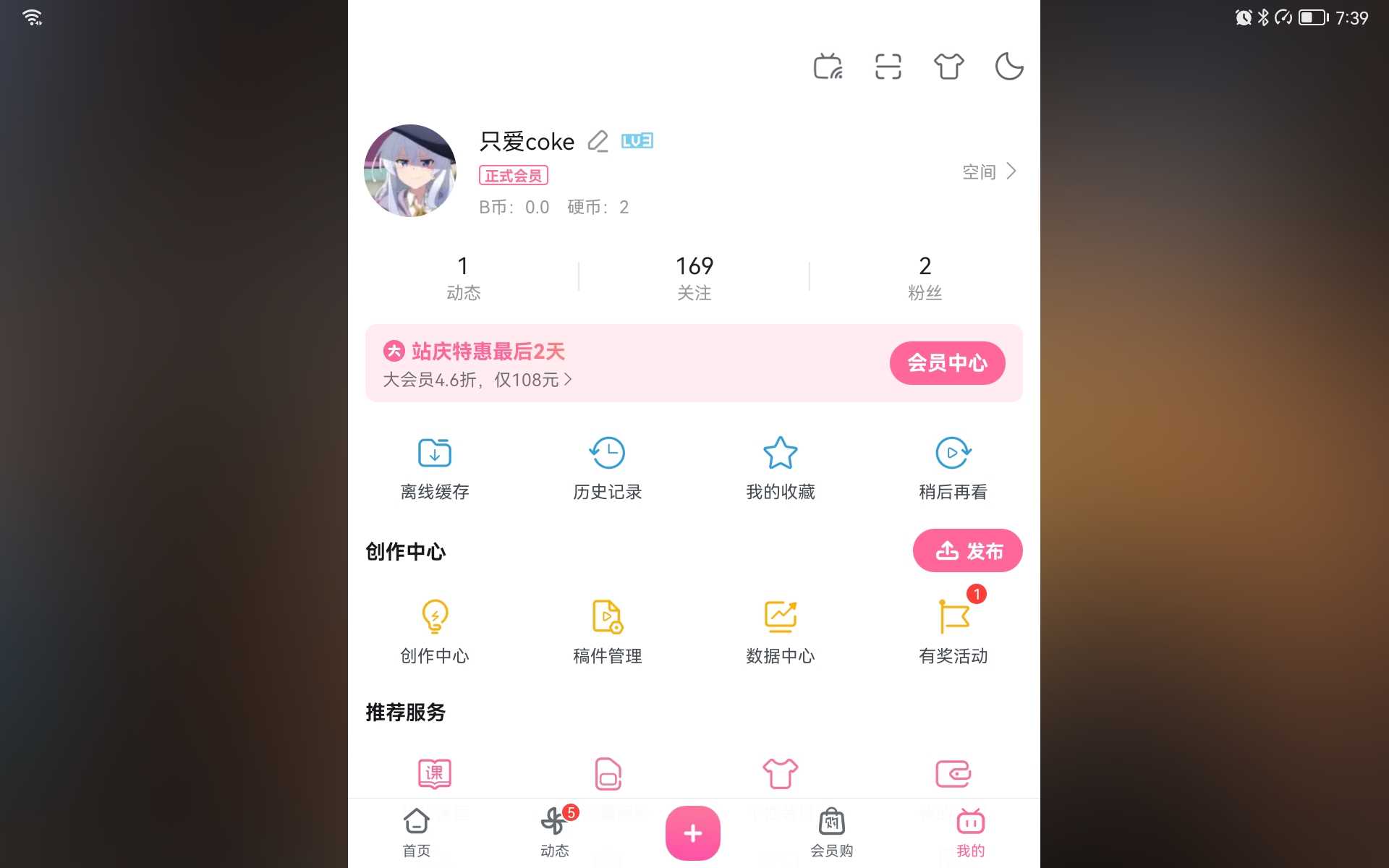Viewport: 1389px width, 868px height.
Task: Switch to the 动态 tab
Action: point(555,833)
